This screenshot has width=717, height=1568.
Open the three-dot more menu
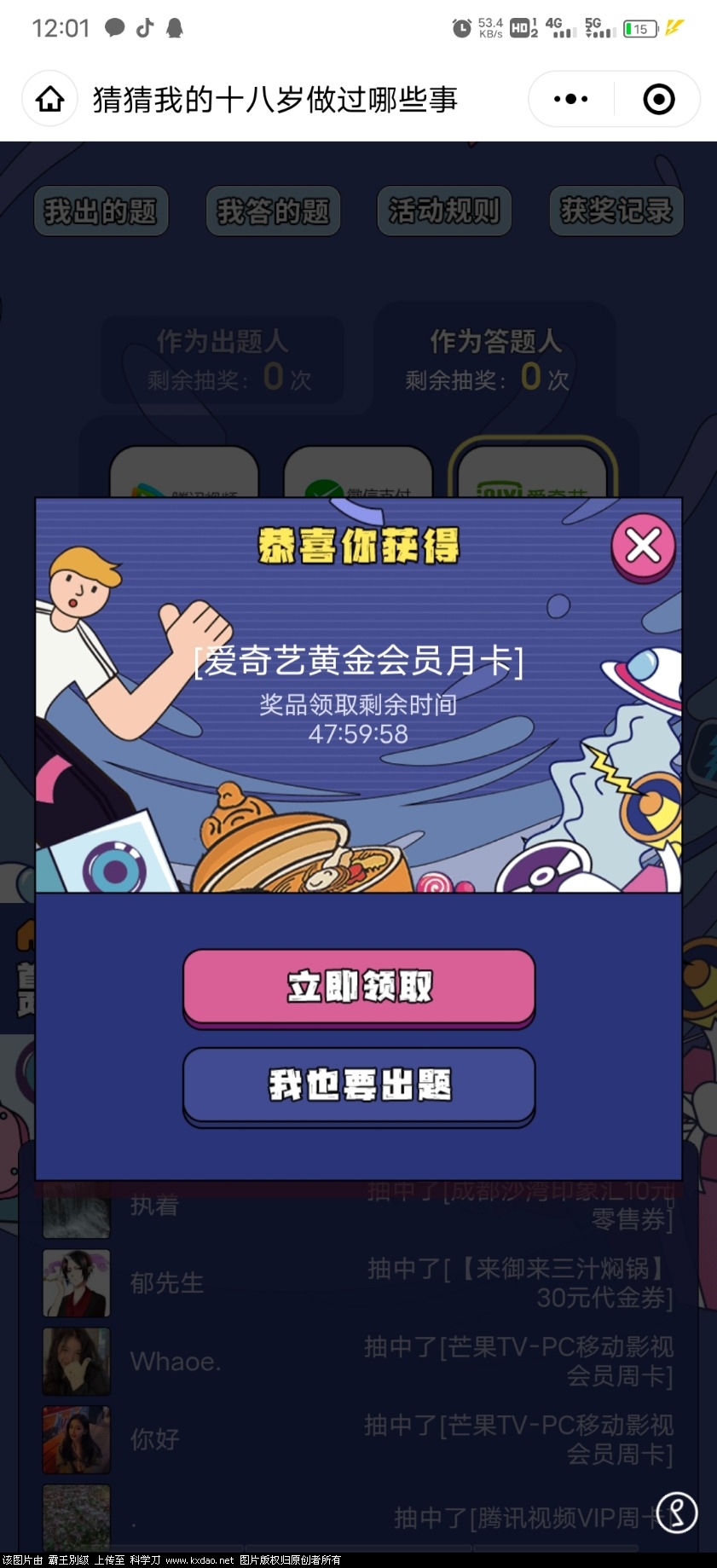[570, 99]
